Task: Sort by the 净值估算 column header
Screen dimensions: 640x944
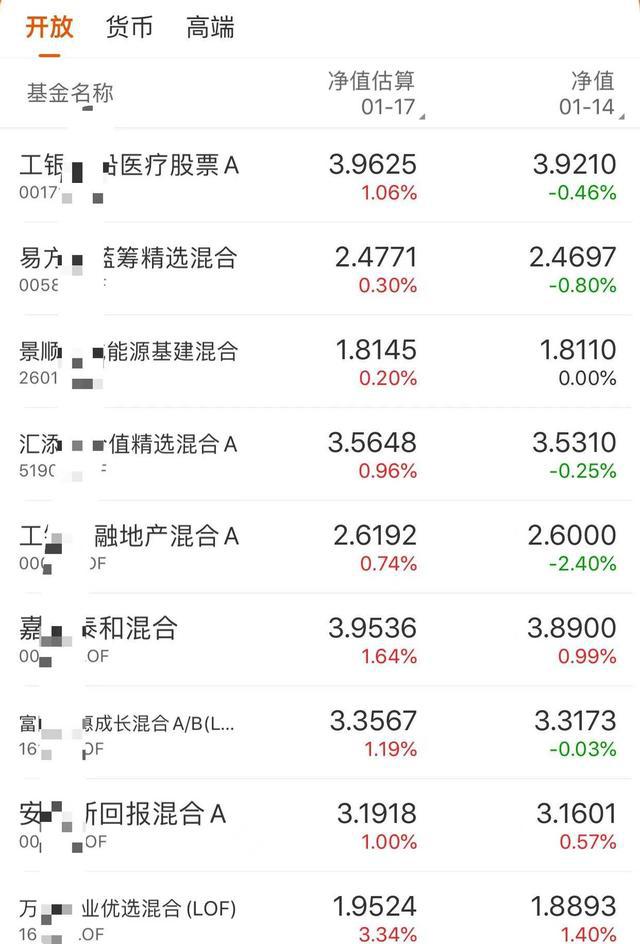Action: [372, 93]
